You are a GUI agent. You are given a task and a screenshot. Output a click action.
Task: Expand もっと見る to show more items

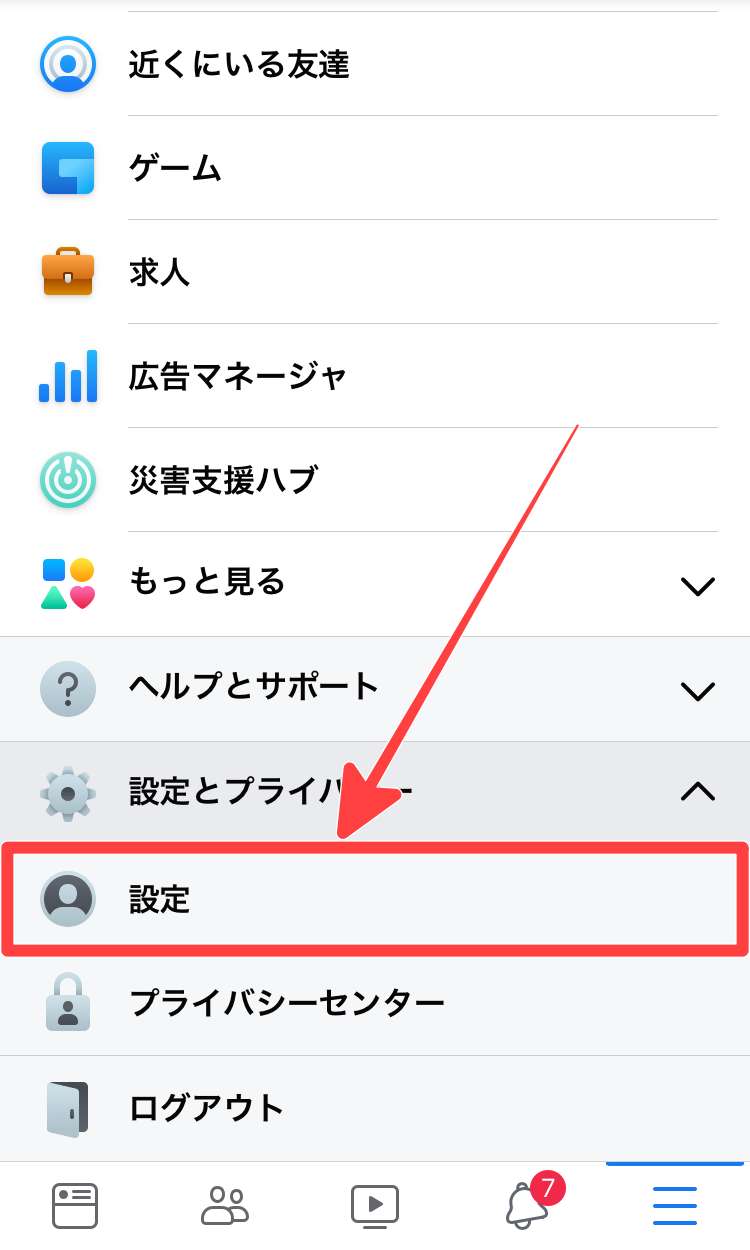coord(375,584)
